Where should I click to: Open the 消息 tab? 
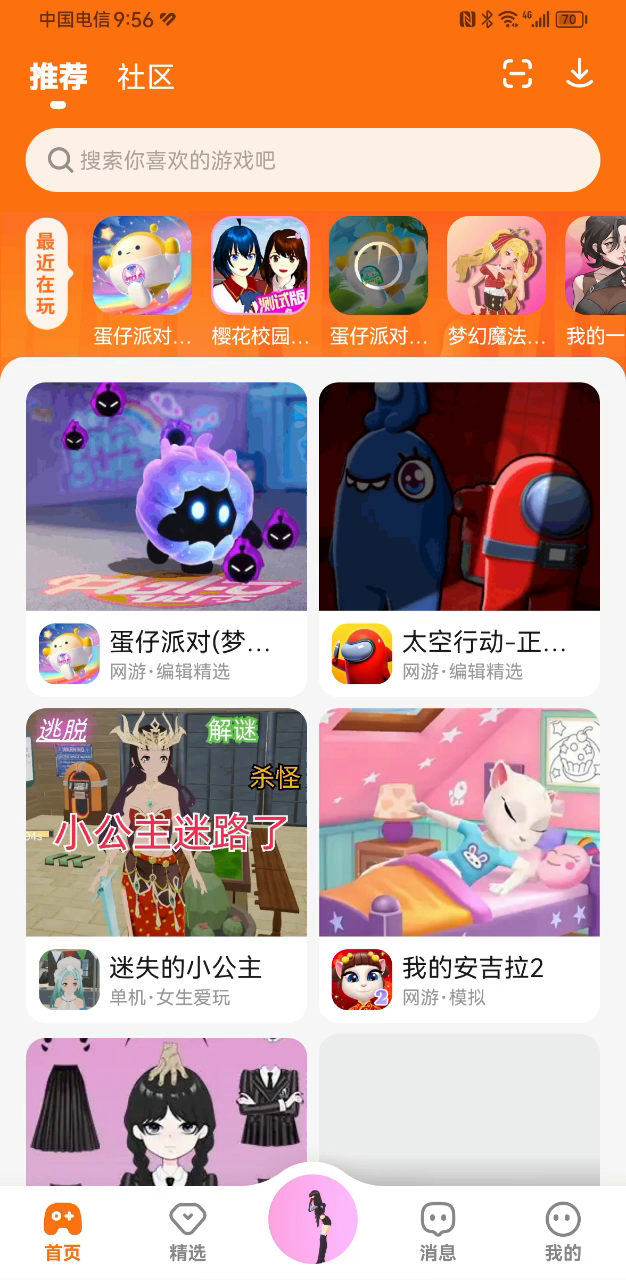[438, 1232]
